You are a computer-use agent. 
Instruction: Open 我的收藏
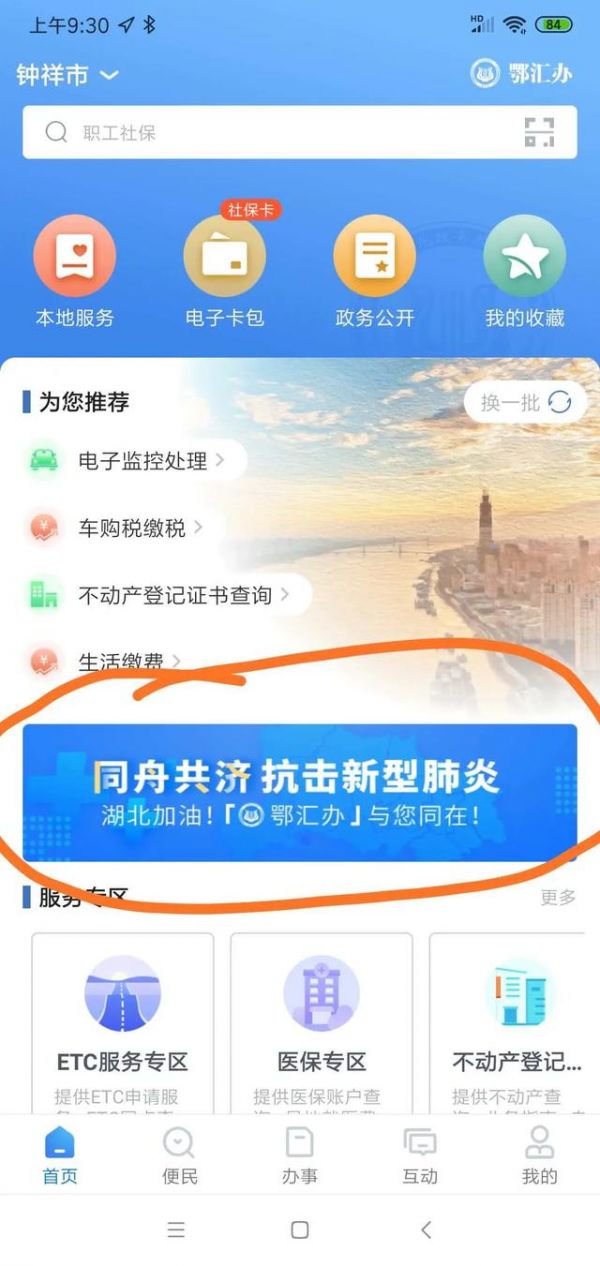tap(525, 273)
